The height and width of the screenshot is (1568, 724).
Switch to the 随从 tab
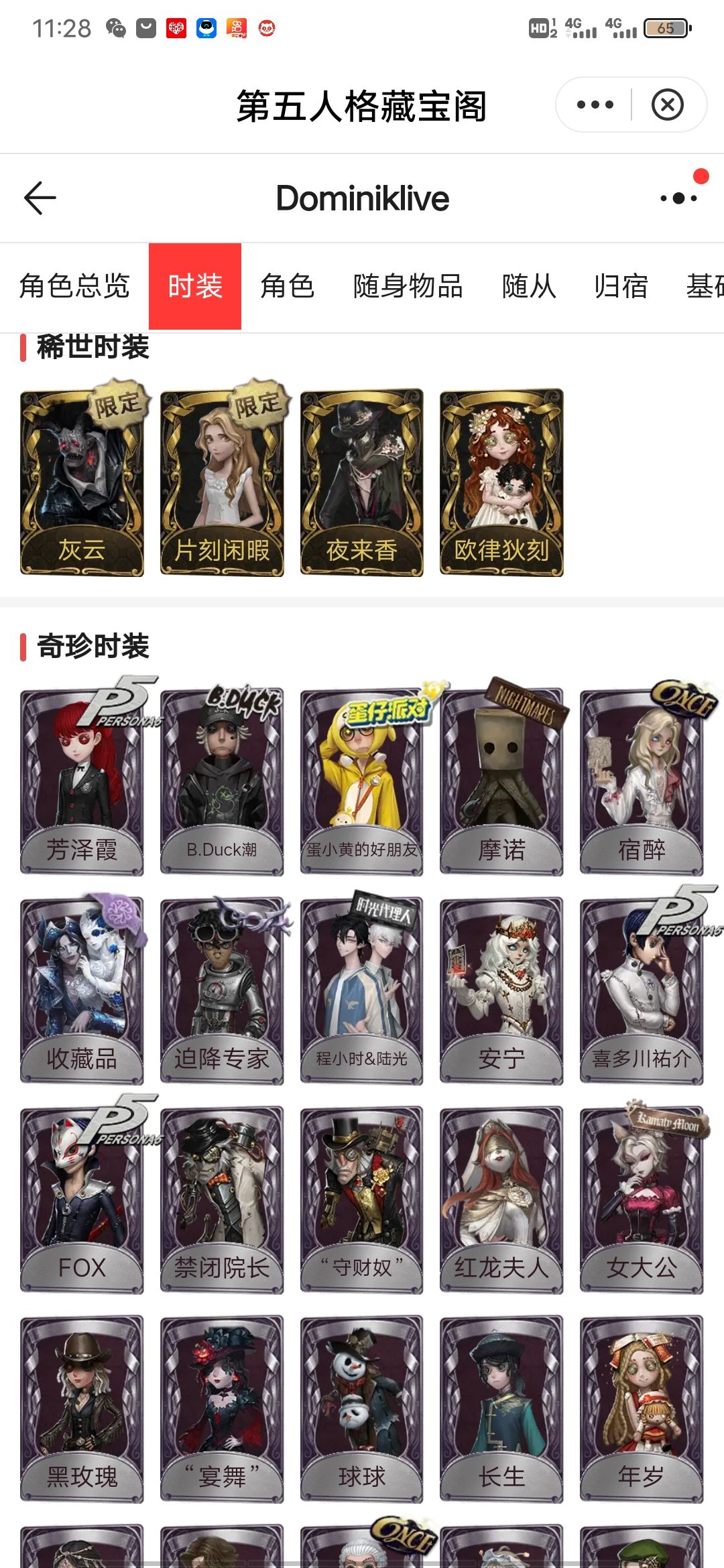pos(529,286)
